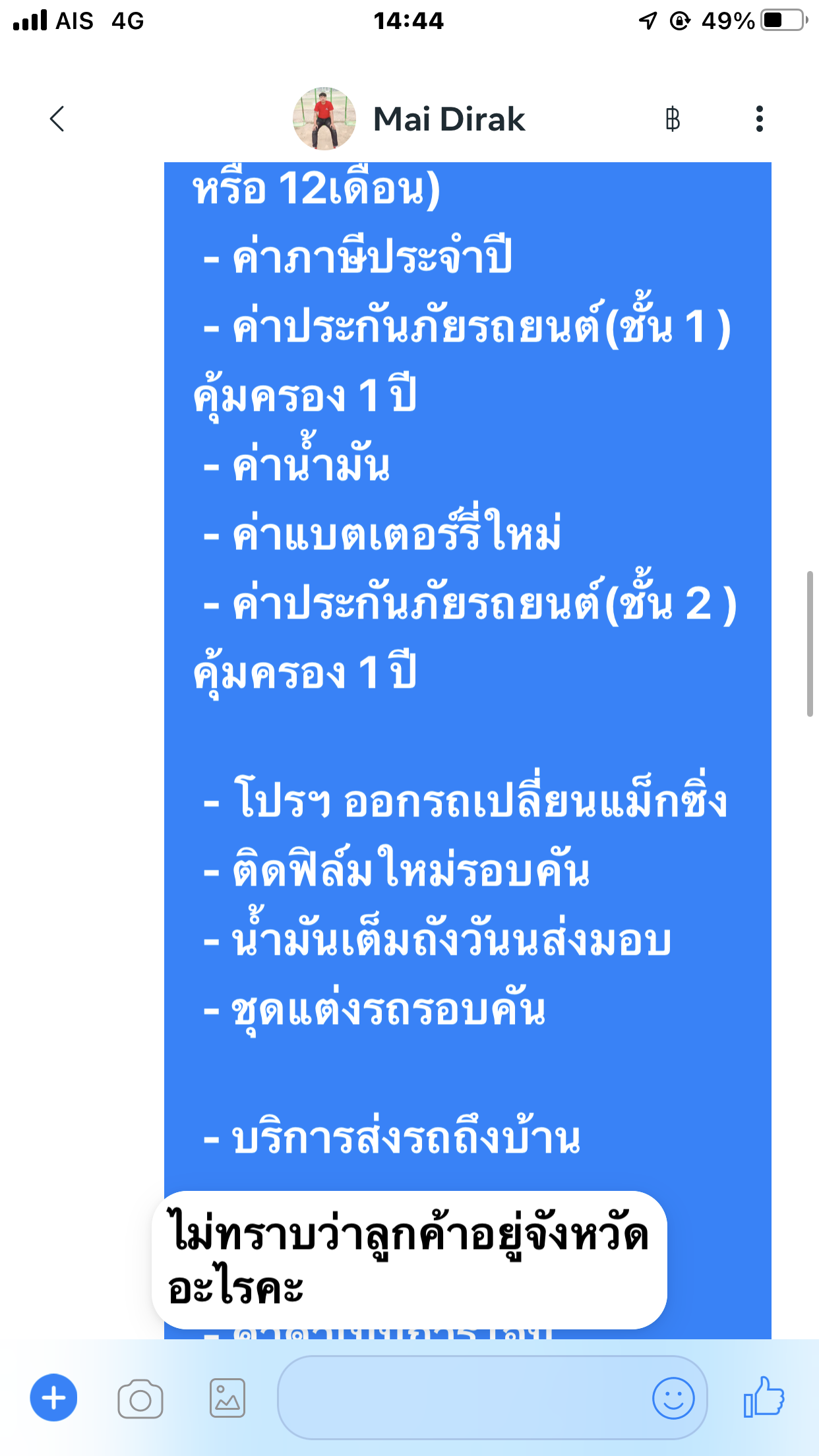Open the emoji smiley picker
The image size is (819, 1456).
[x=673, y=1398]
